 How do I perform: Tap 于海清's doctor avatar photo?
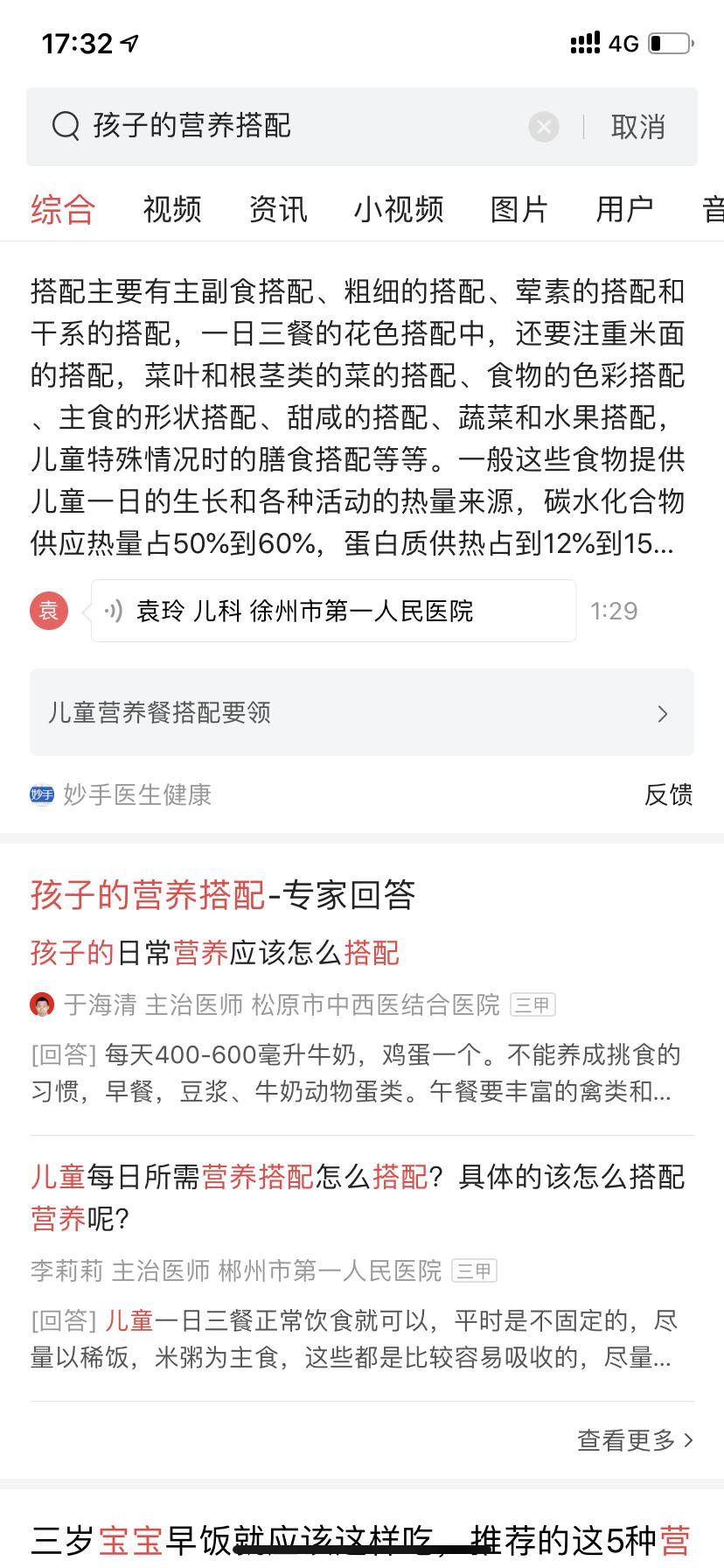click(42, 1004)
